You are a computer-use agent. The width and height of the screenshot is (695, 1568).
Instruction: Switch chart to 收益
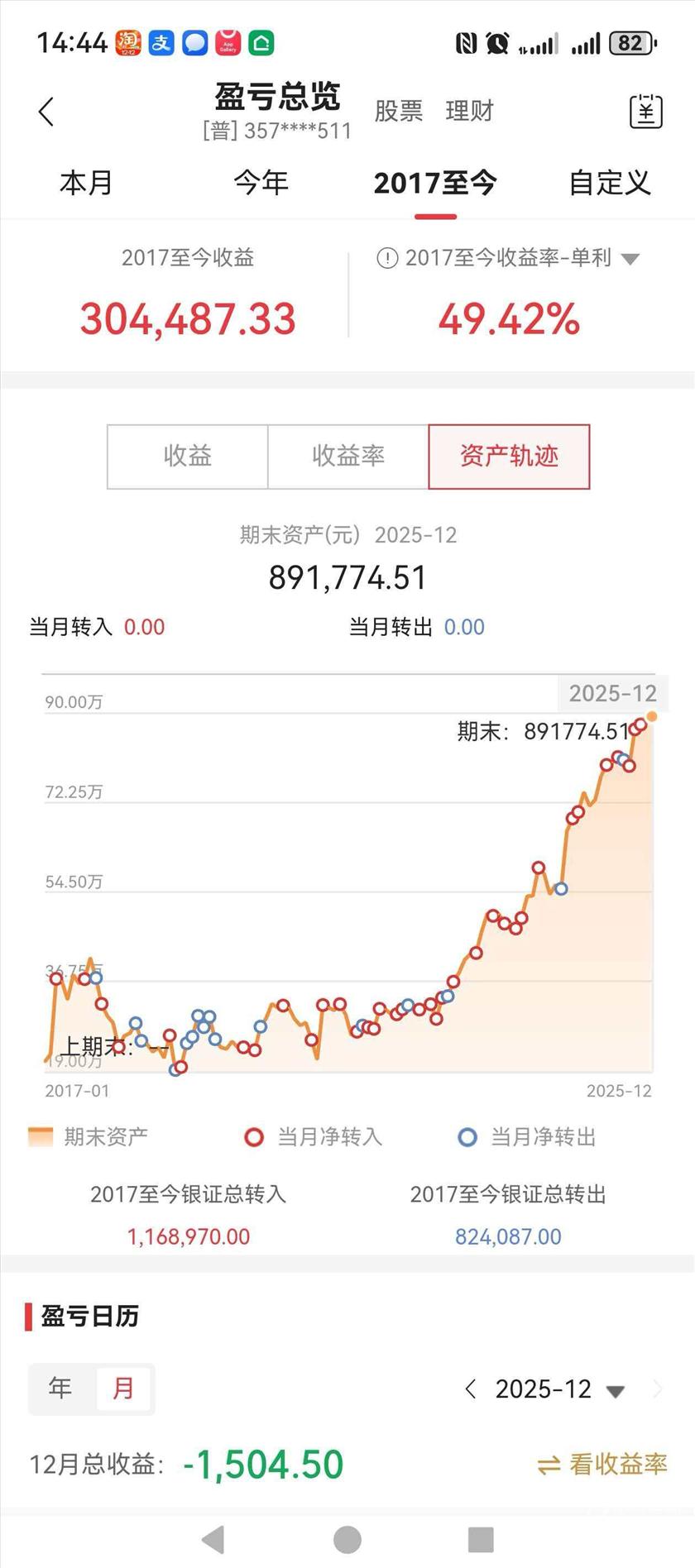[188, 456]
